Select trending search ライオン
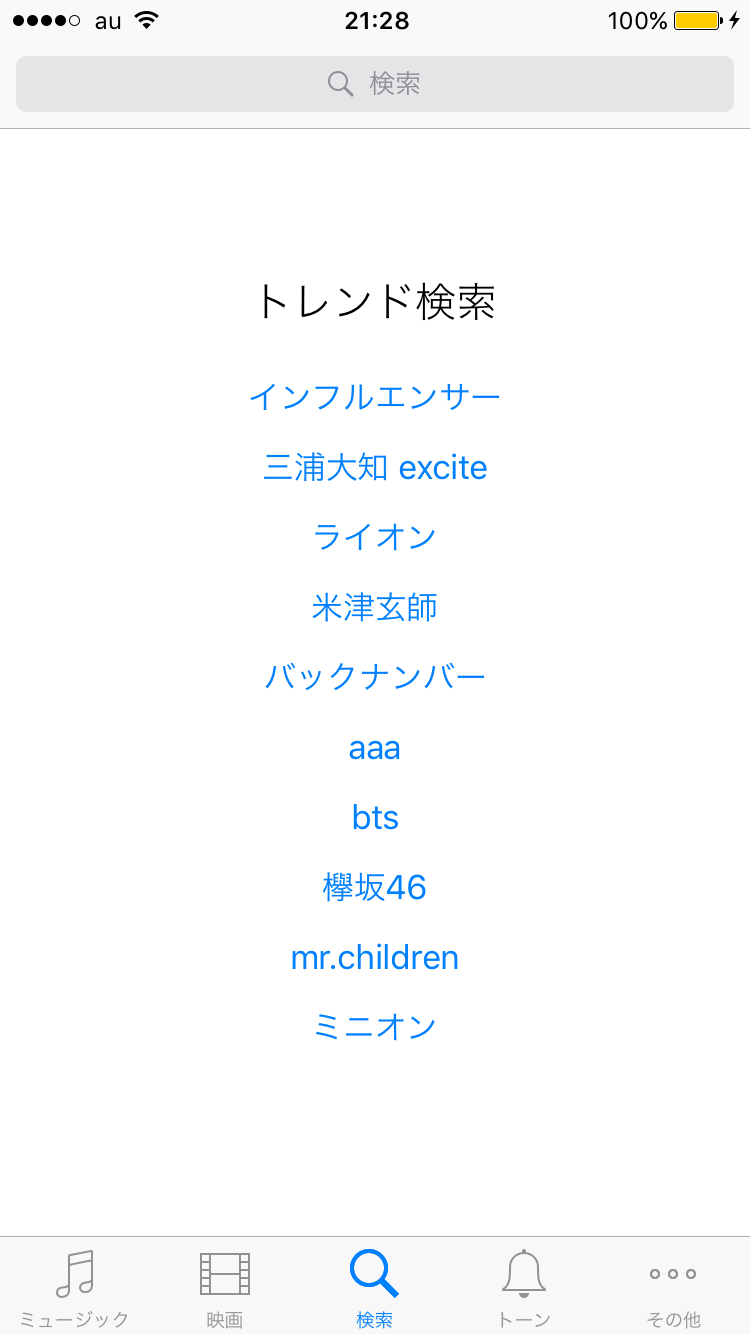750x1334 pixels. tap(375, 538)
